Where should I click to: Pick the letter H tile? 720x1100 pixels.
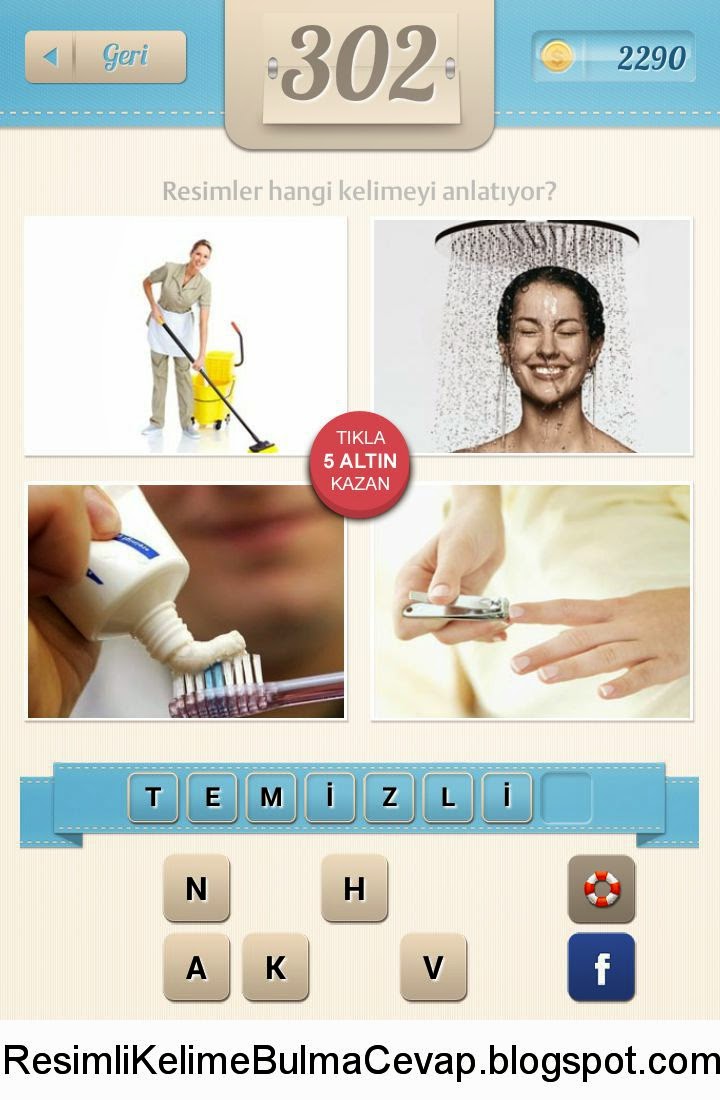(x=354, y=888)
